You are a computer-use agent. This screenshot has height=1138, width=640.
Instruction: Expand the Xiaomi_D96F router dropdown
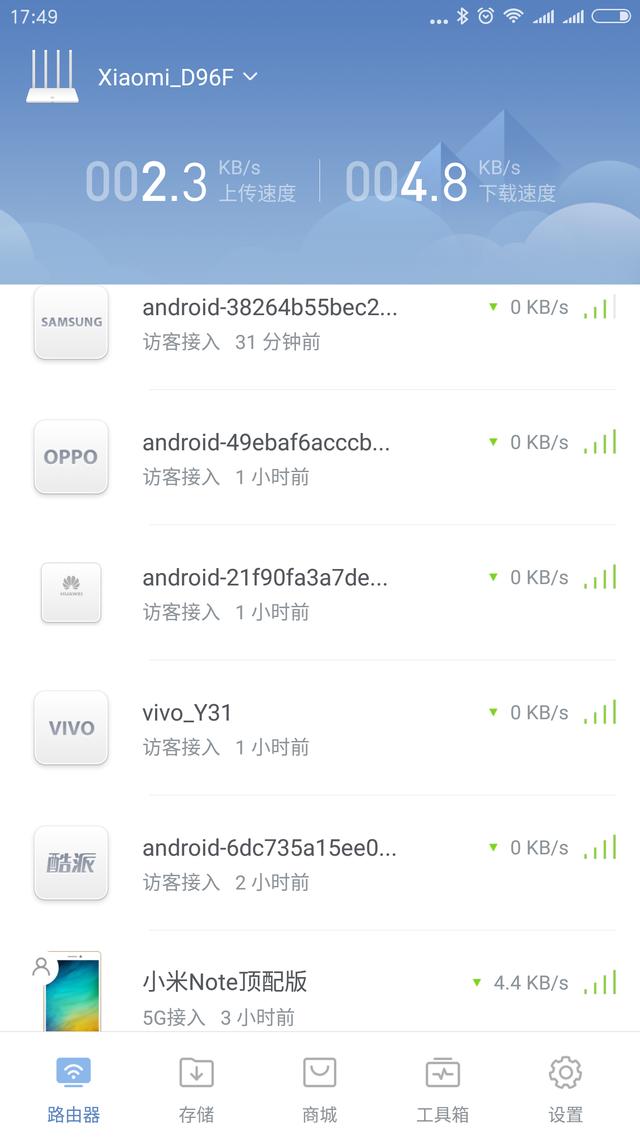pyautogui.click(x=178, y=77)
